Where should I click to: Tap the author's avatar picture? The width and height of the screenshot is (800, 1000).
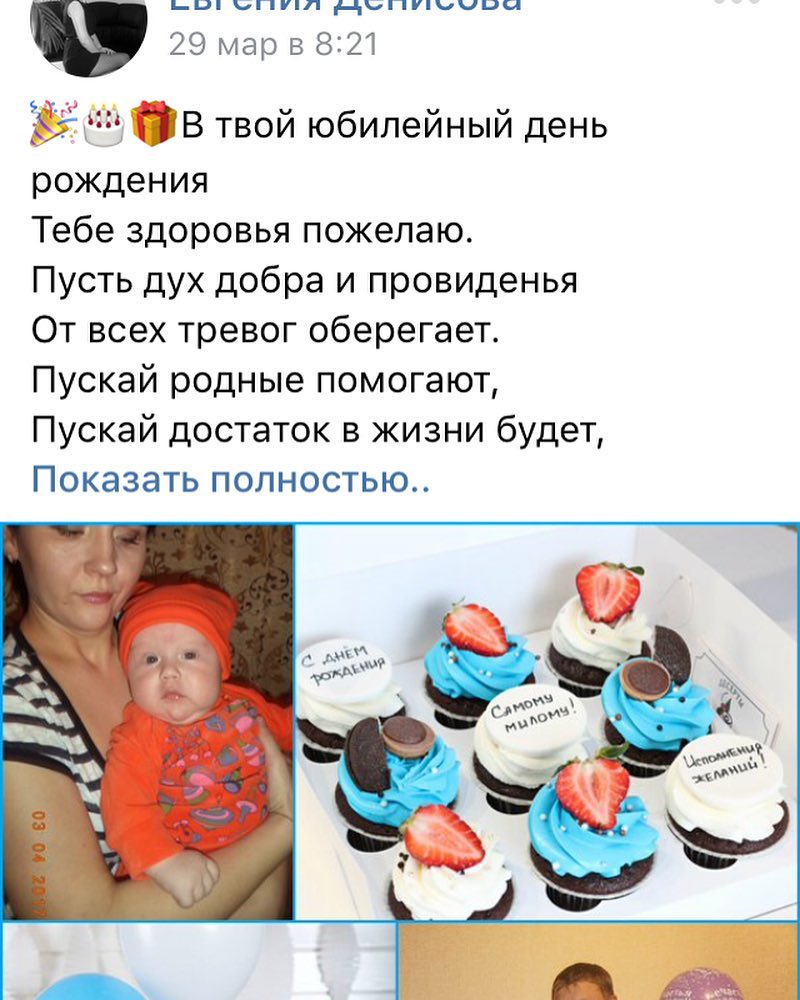[x=92, y=30]
